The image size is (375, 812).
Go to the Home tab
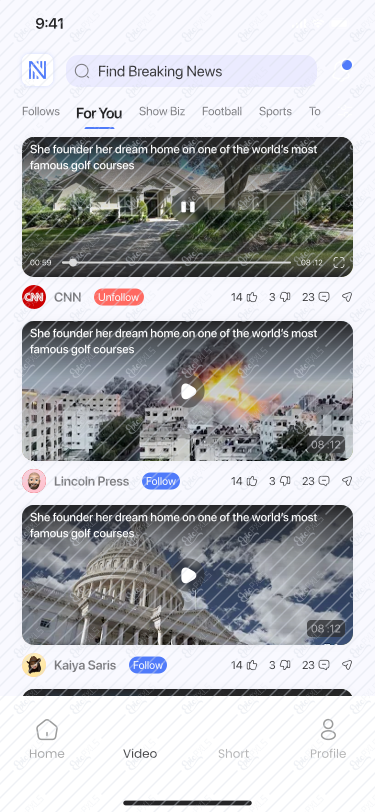point(47,739)
